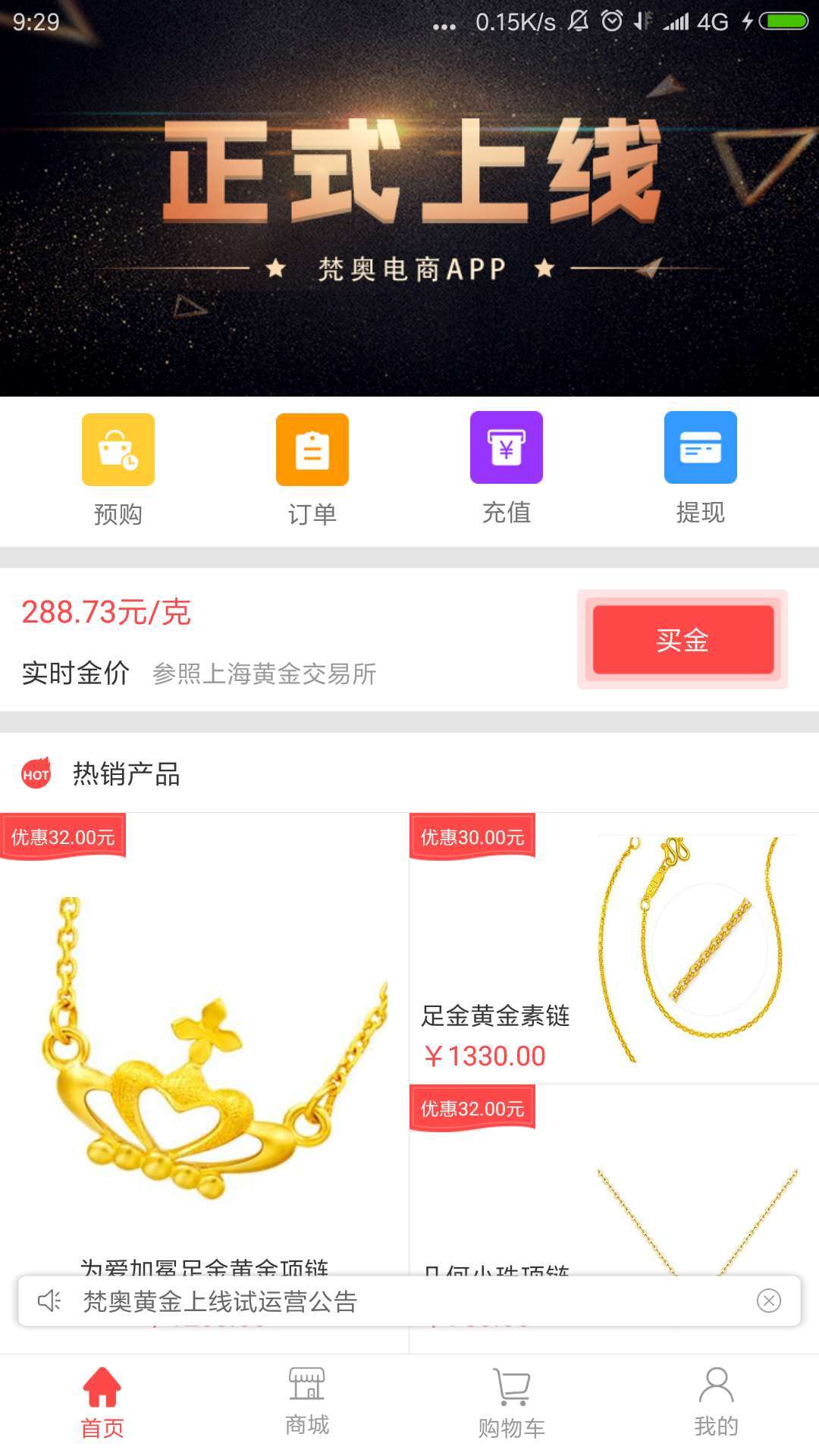Dismiss the announcement bar

(x=768, y=1301)
